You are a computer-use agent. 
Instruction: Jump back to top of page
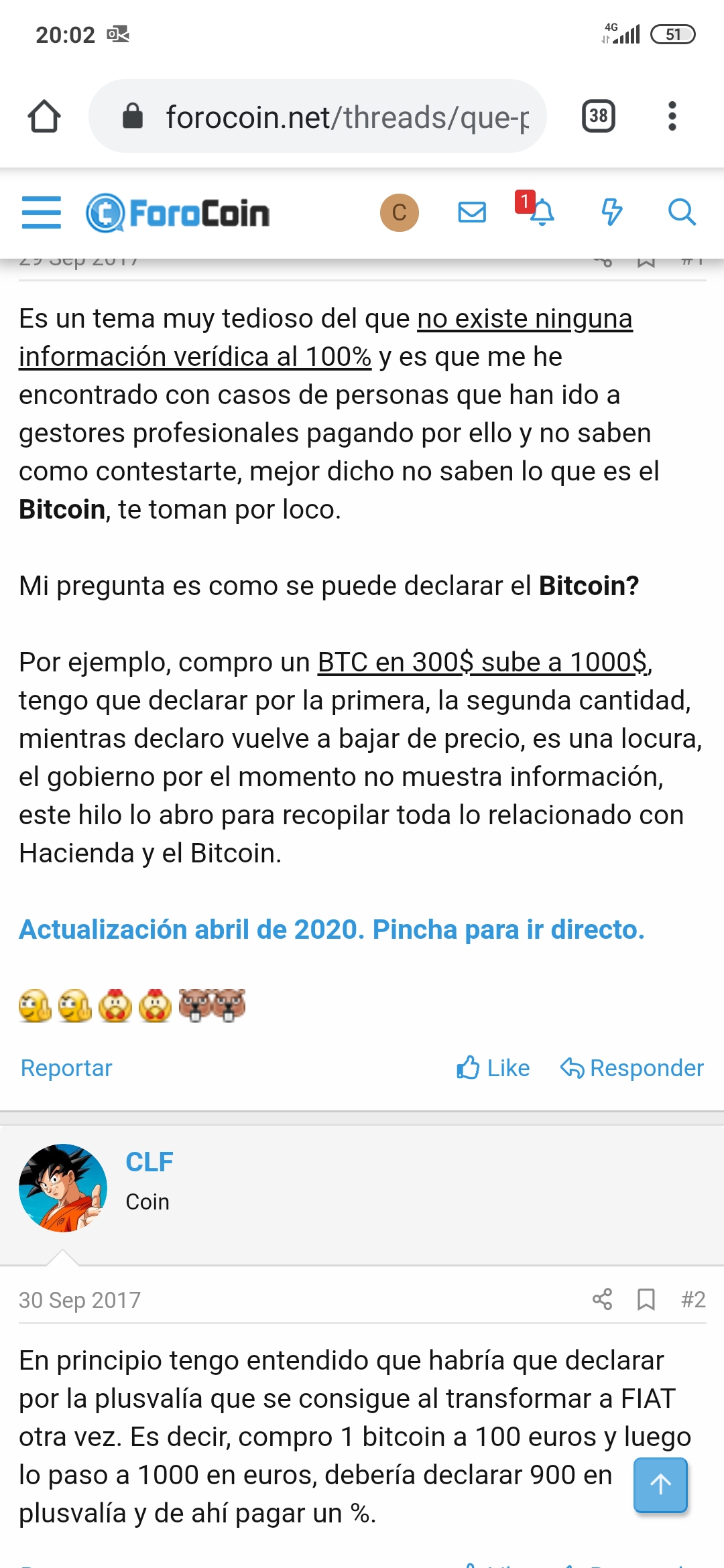(660, 1484)
